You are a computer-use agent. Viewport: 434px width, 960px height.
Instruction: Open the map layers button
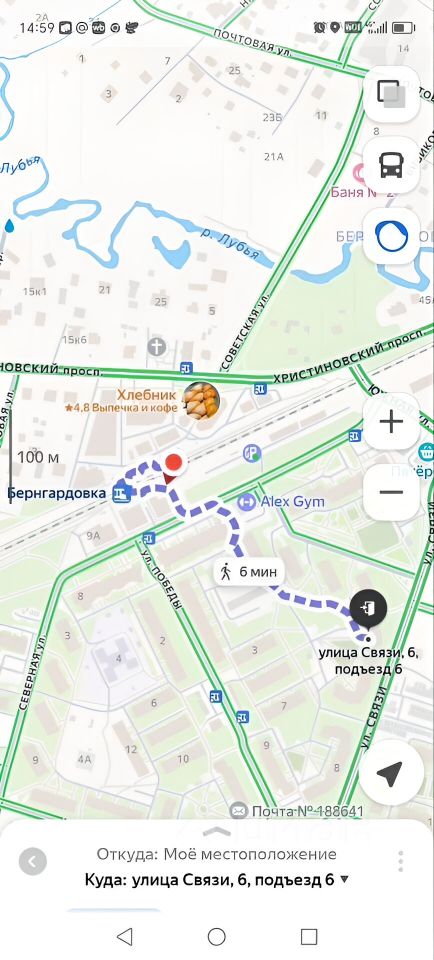(392, 94)
